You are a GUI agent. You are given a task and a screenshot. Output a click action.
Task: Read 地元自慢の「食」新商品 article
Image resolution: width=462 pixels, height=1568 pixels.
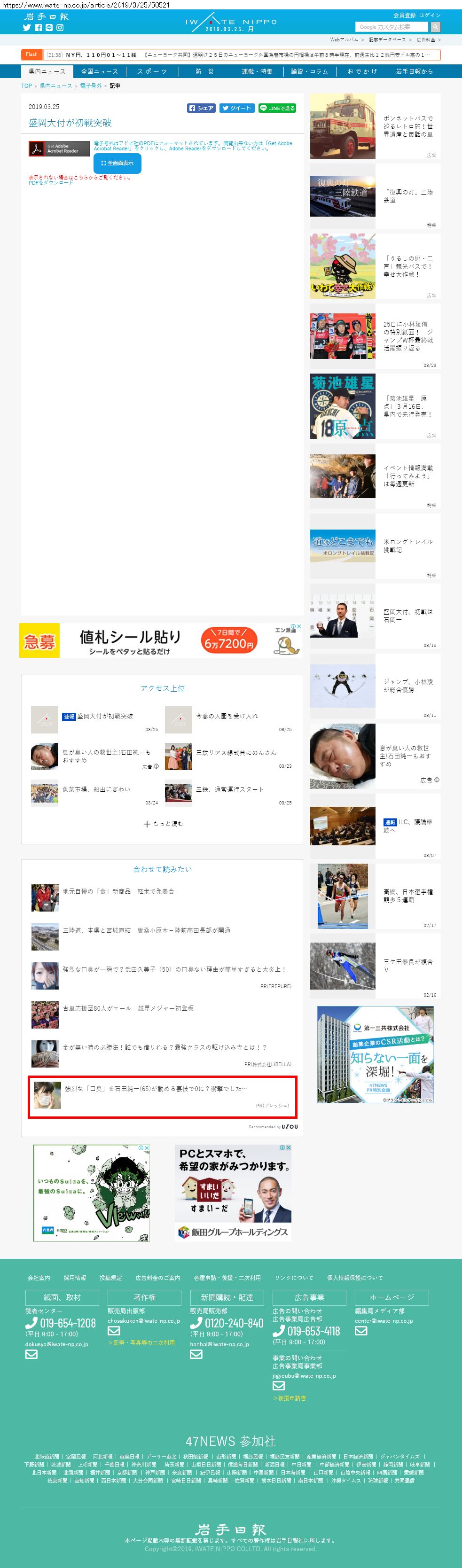pyautogui.click(x=118, y=891)
